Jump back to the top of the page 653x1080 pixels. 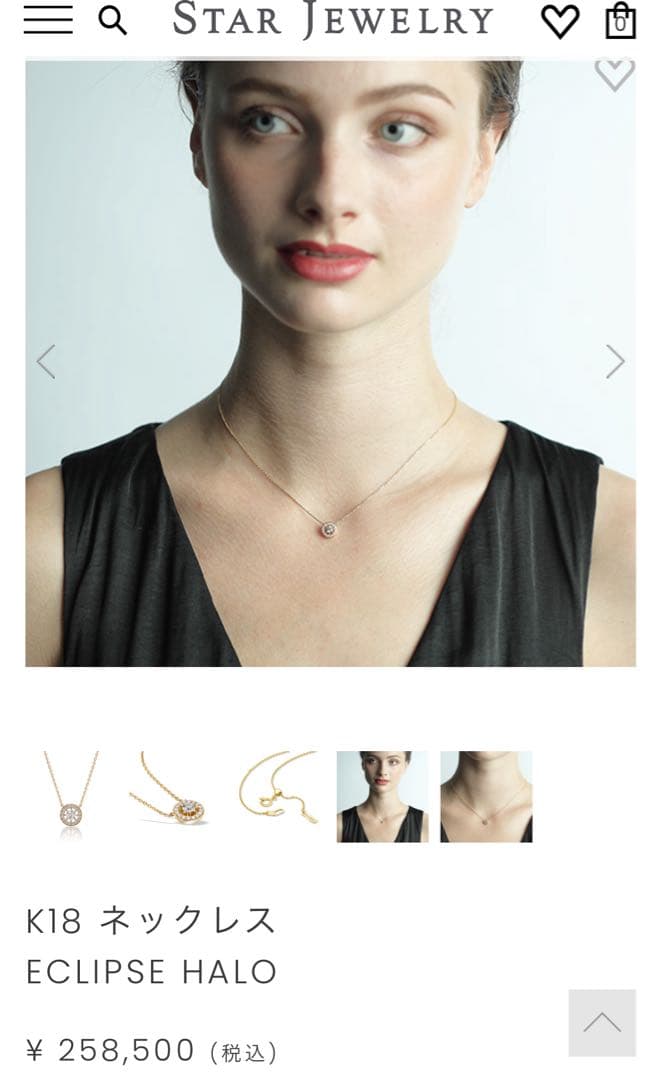tap(602, 1023)
